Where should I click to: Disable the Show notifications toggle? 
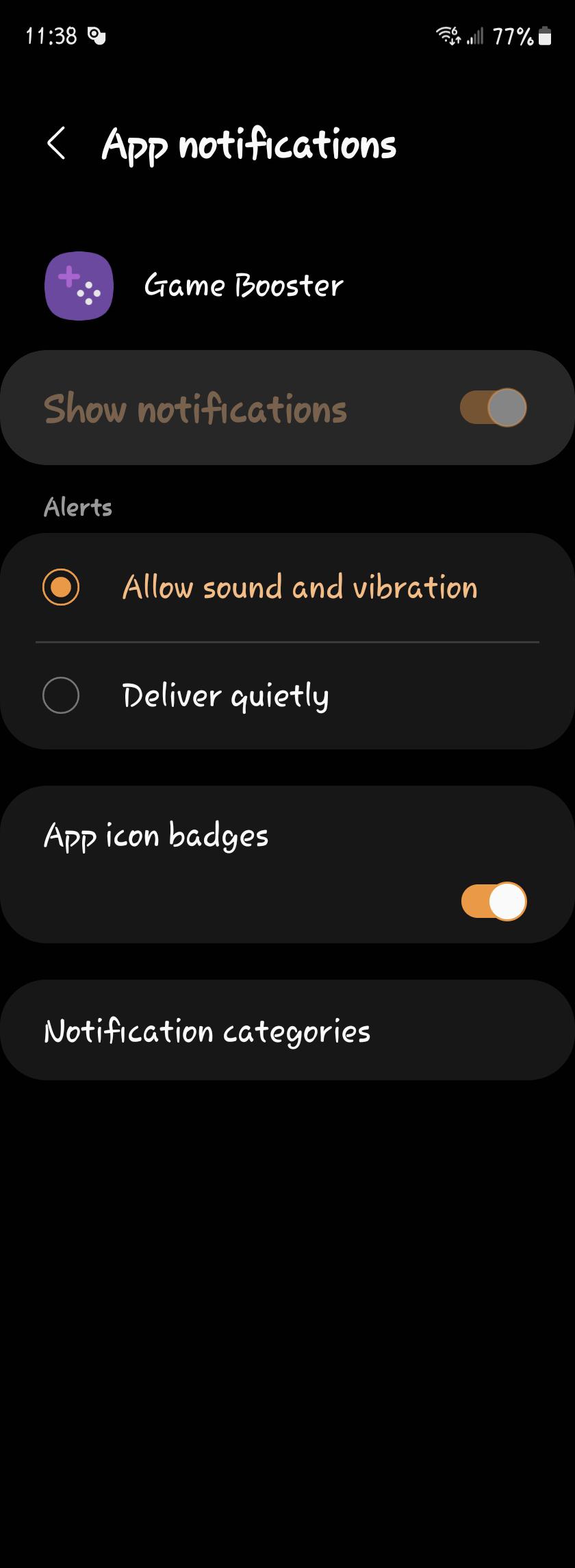tap(490, 407)
